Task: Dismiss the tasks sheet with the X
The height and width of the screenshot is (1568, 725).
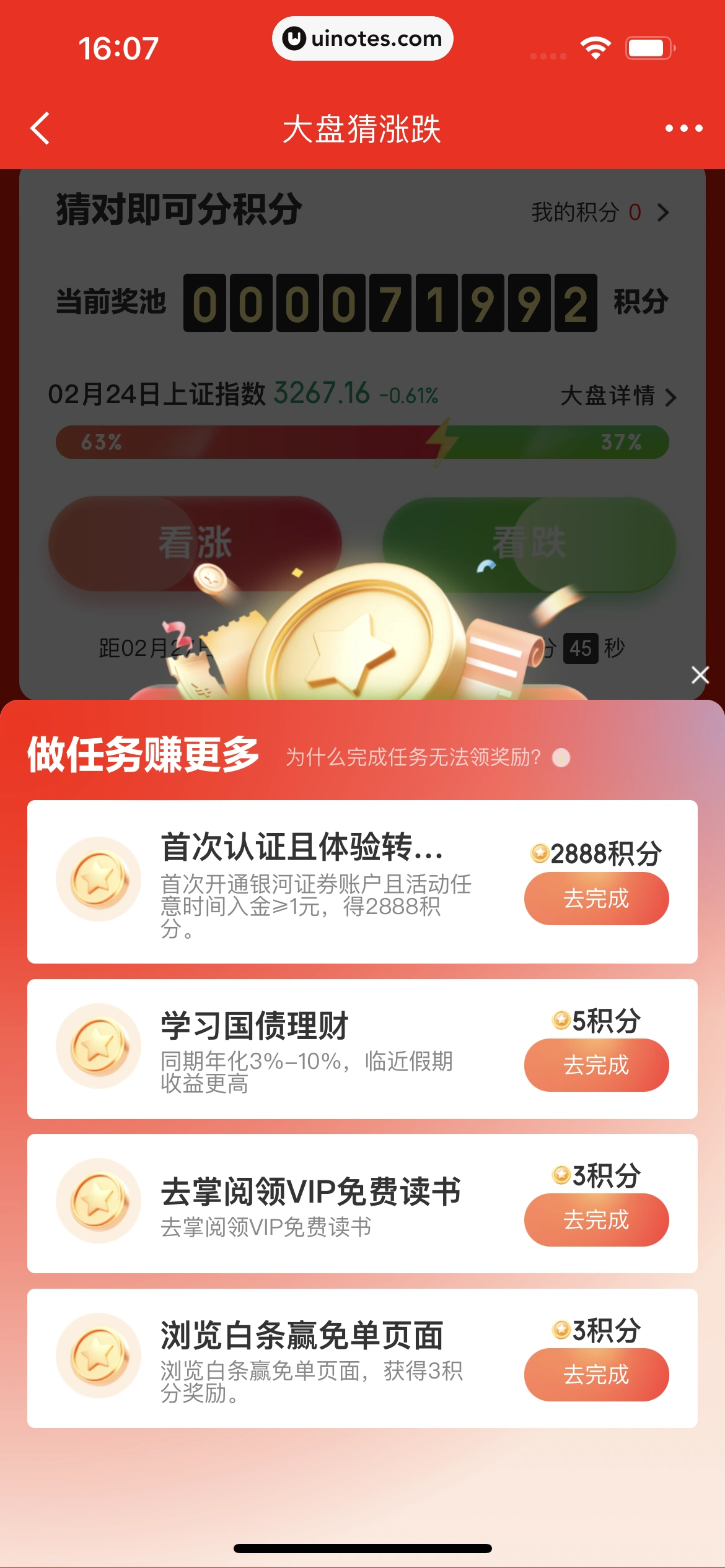Action: pyautogui.click(x=700, y=674)
